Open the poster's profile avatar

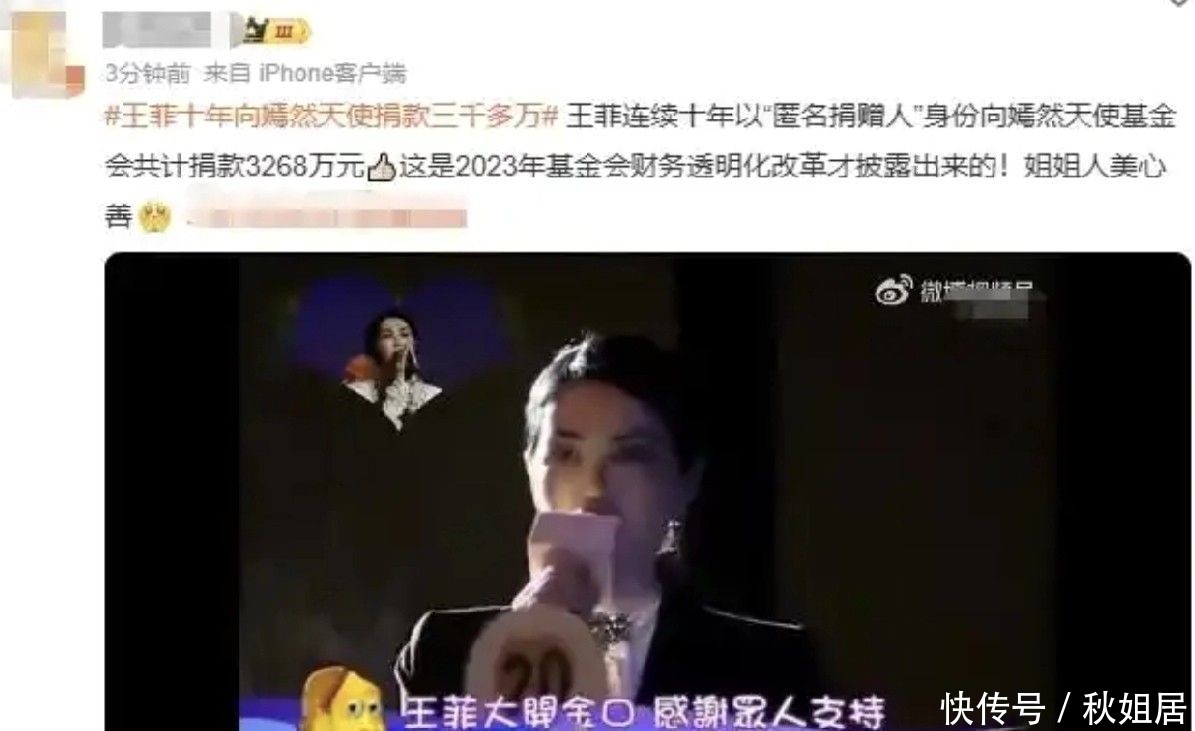click(x=47, y=53)
